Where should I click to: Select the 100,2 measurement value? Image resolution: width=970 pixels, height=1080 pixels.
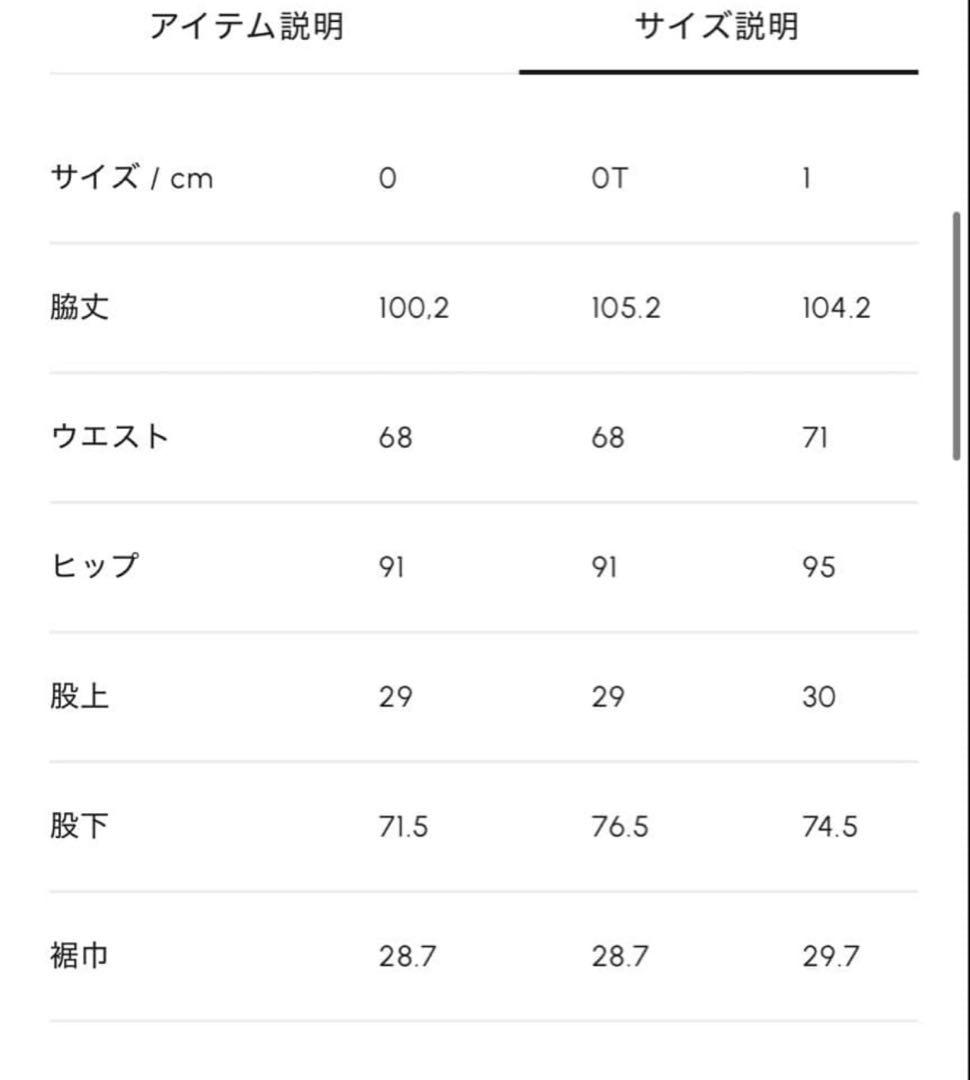414,308
